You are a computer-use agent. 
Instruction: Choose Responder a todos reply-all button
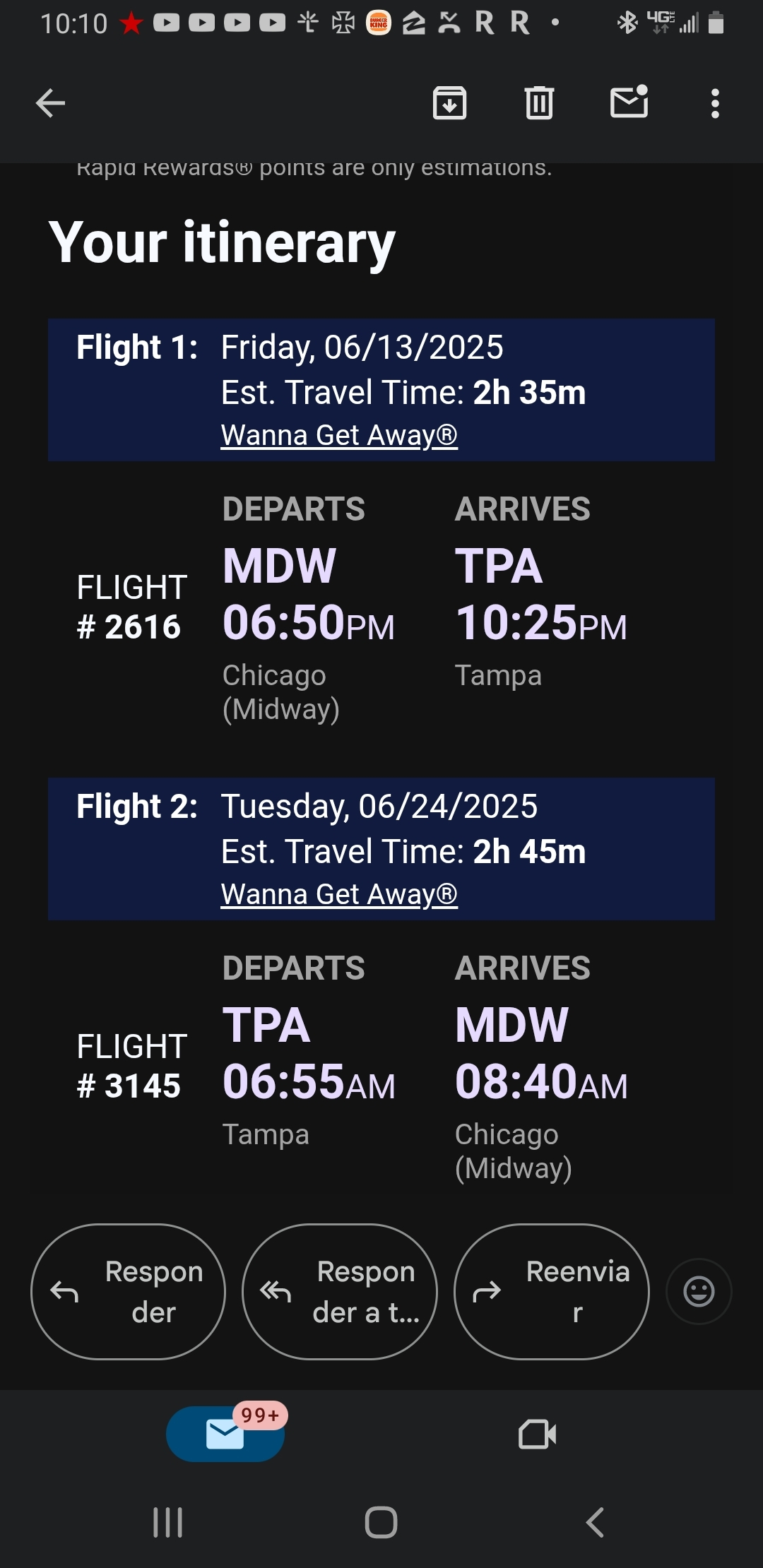click(340, 1291)
